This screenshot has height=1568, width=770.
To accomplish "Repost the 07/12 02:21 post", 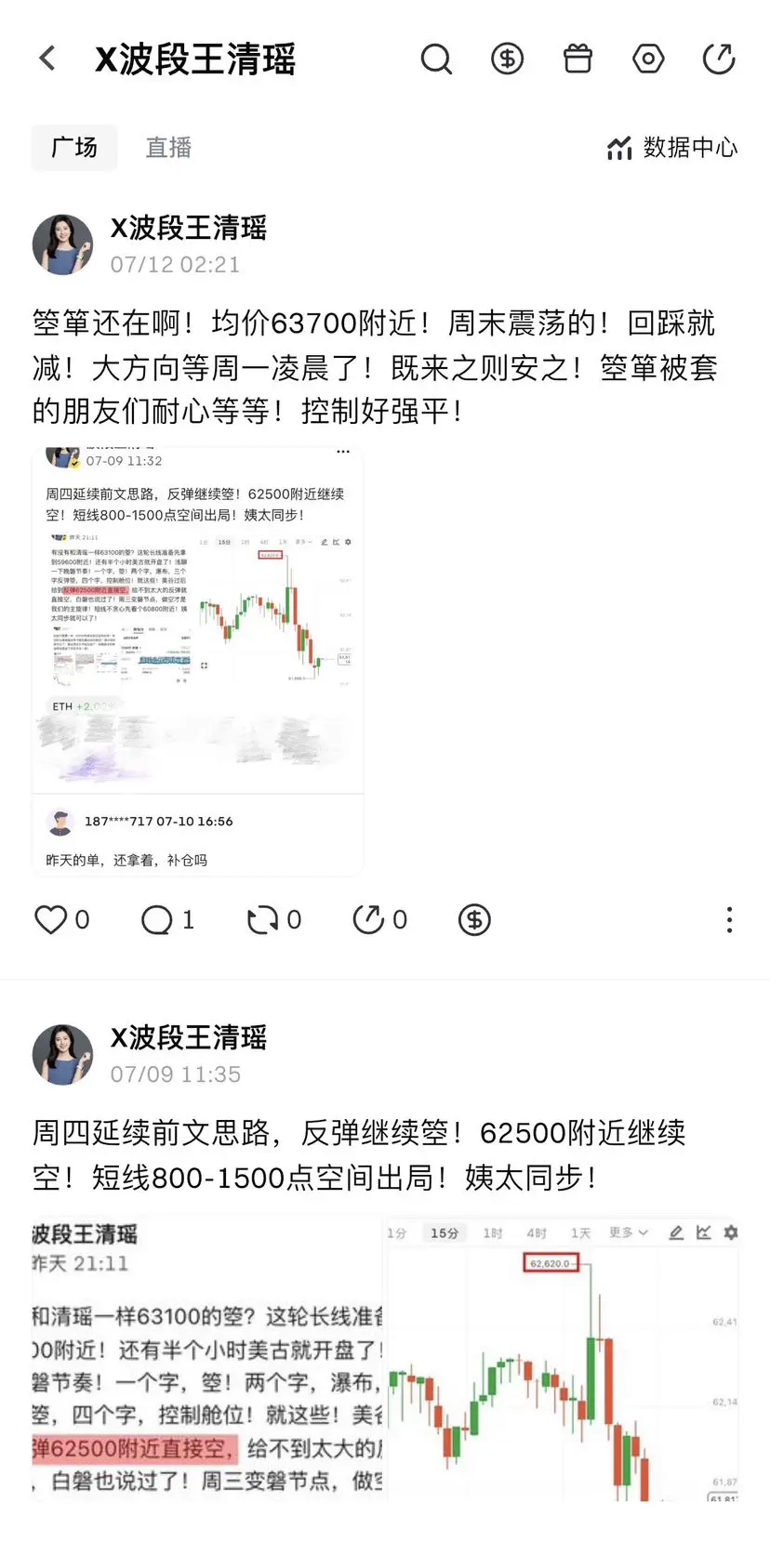I will tap(273, 919).
